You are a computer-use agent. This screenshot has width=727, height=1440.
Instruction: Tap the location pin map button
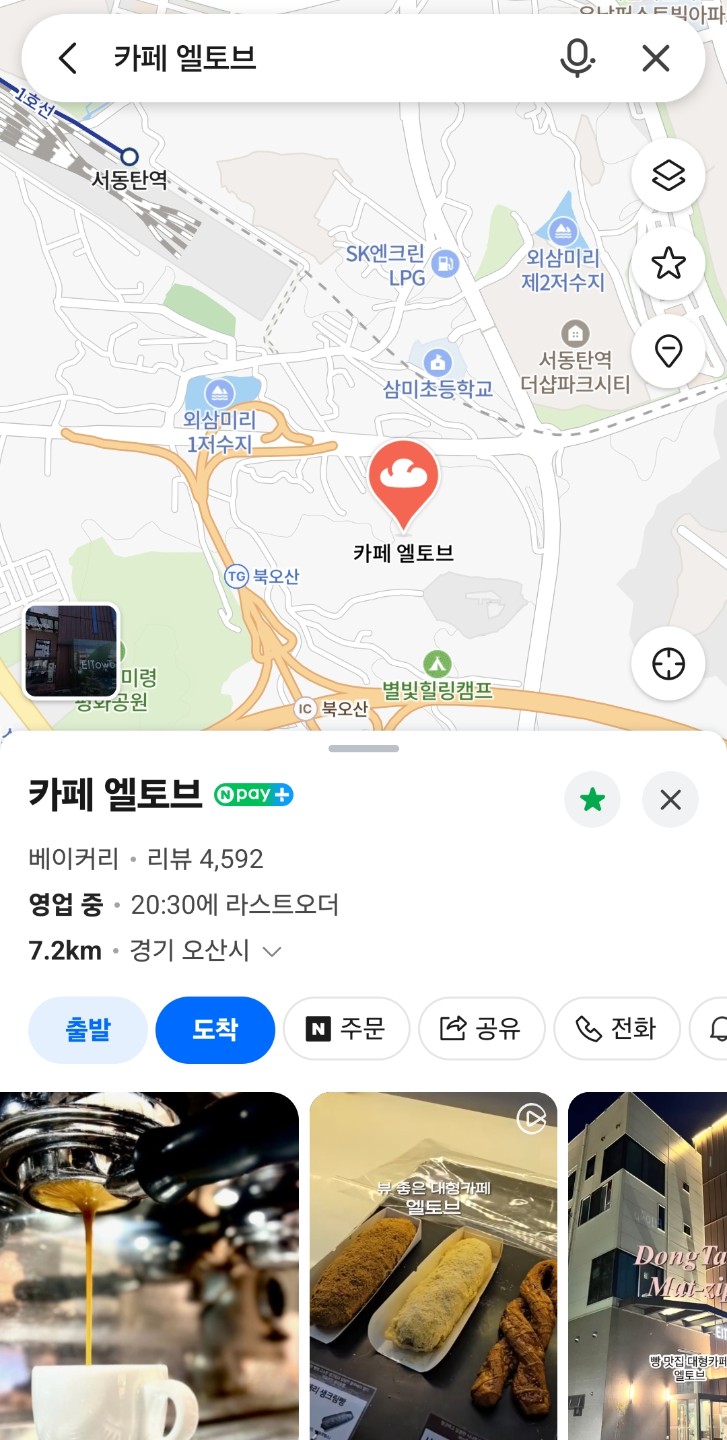[x=667, y=352]
